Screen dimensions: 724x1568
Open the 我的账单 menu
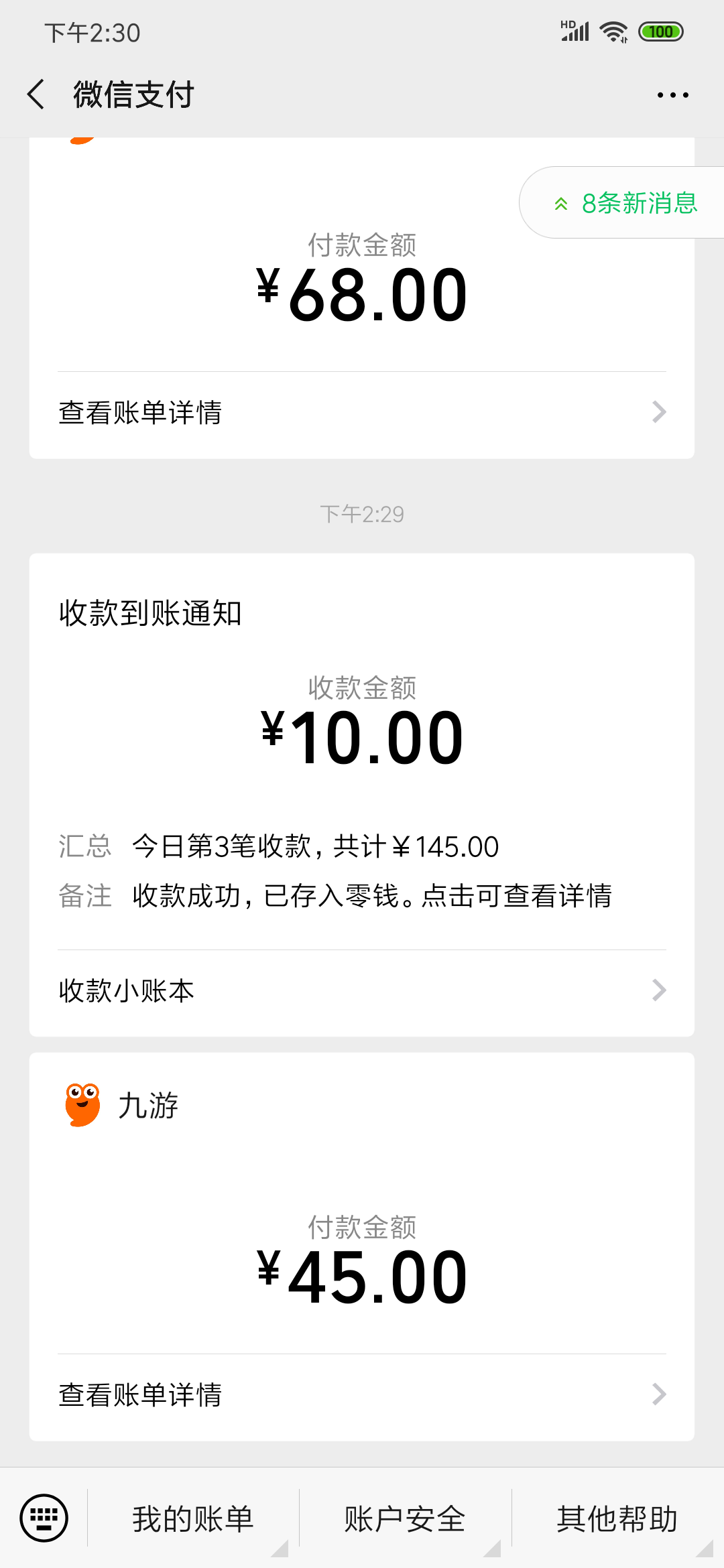(x=193, y=1519)
